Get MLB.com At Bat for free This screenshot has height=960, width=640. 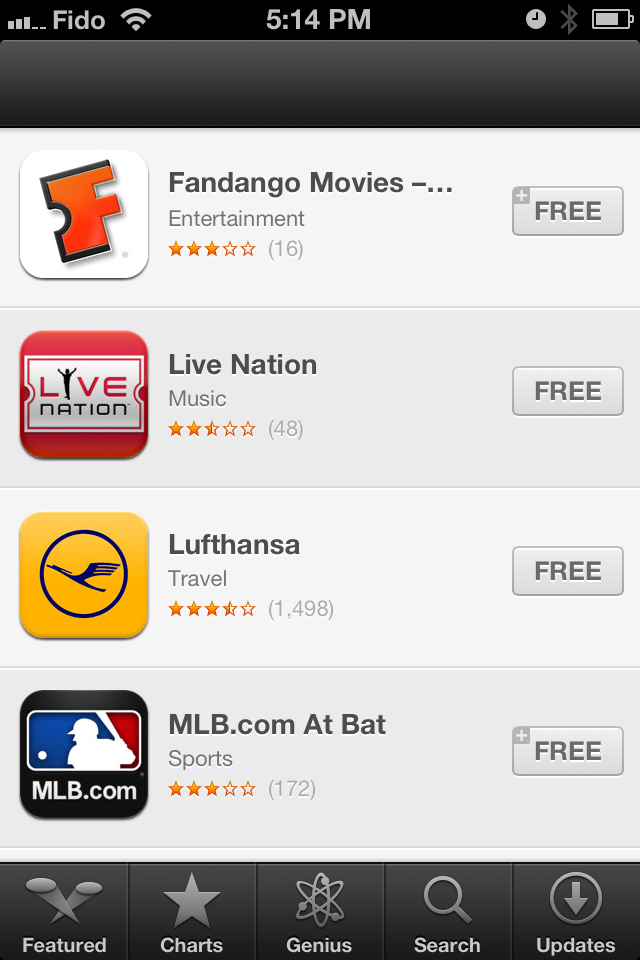point(567,751)
